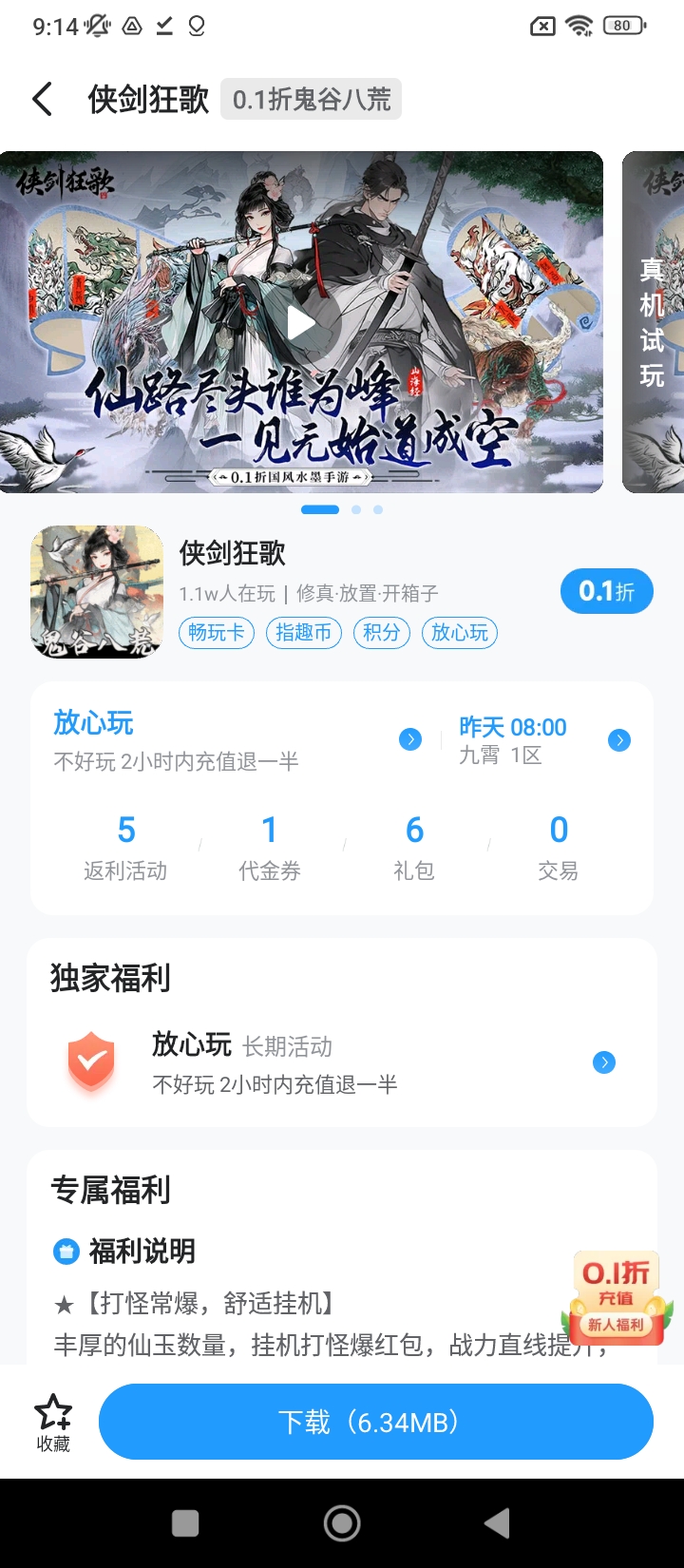Tap the 0.1折 discount badge
This screenshot has height=1568, width=684.
coord(606,592)
